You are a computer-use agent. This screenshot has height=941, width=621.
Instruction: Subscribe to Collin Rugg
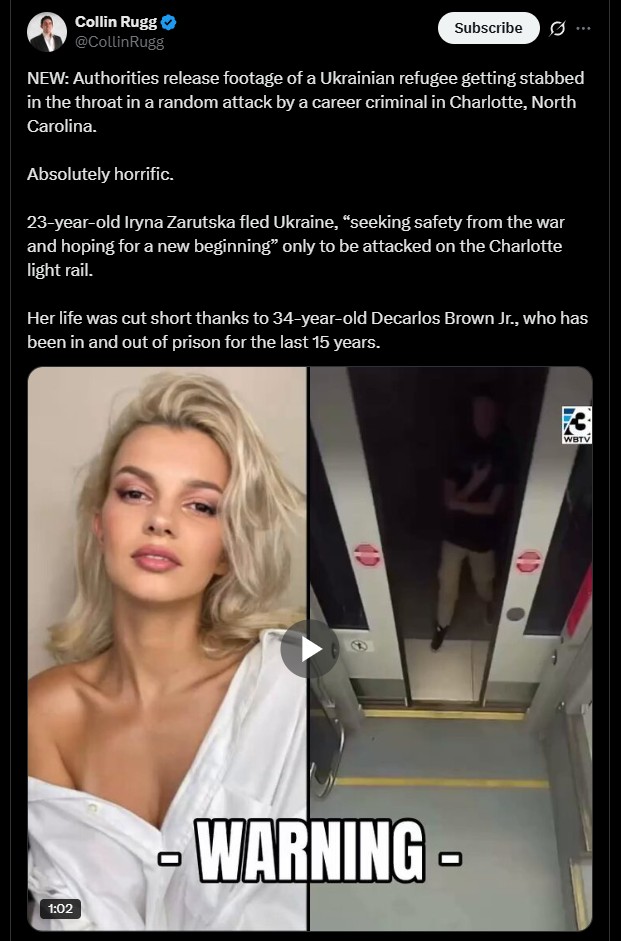coord(488,28)
